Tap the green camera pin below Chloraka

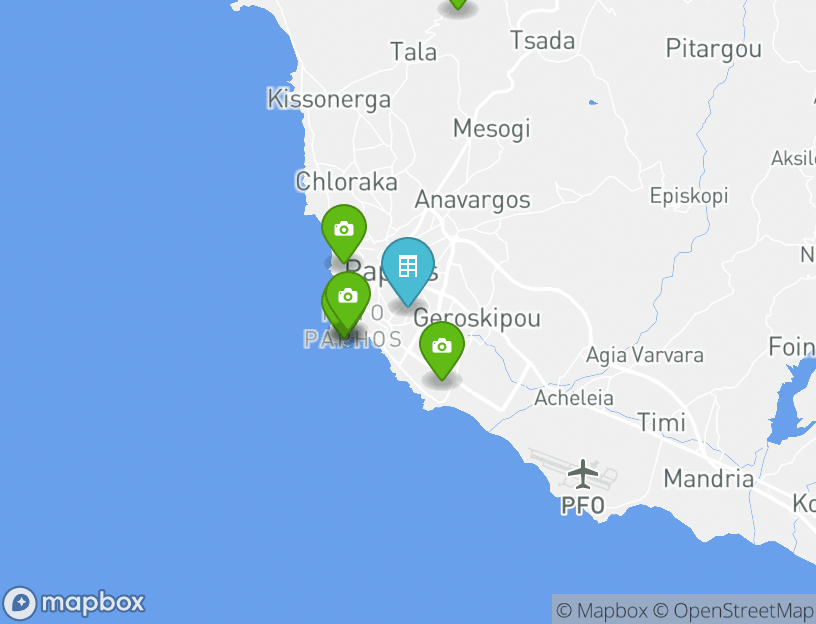343,230
